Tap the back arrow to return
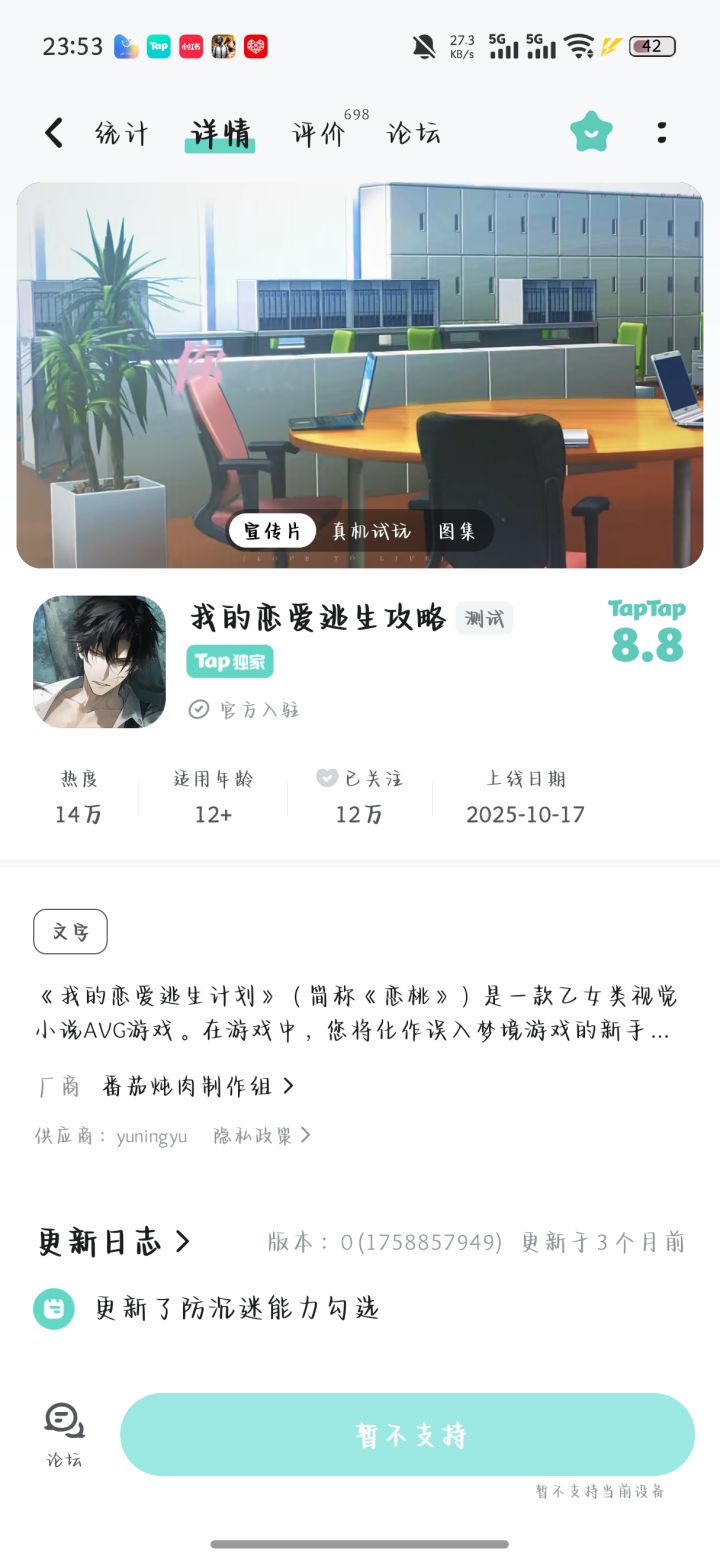The height and width of the screenshot is (1563, 720). click(x=52, y=131)
